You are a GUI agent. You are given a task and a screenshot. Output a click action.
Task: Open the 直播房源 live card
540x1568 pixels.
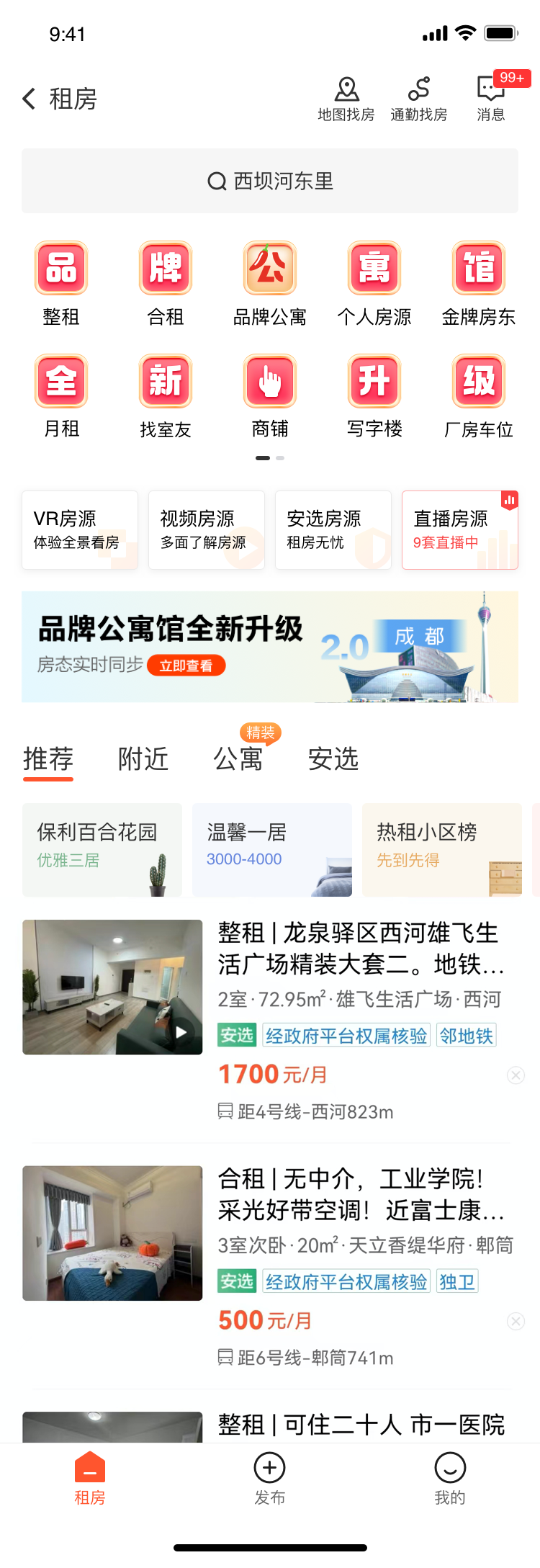(459, 530)
